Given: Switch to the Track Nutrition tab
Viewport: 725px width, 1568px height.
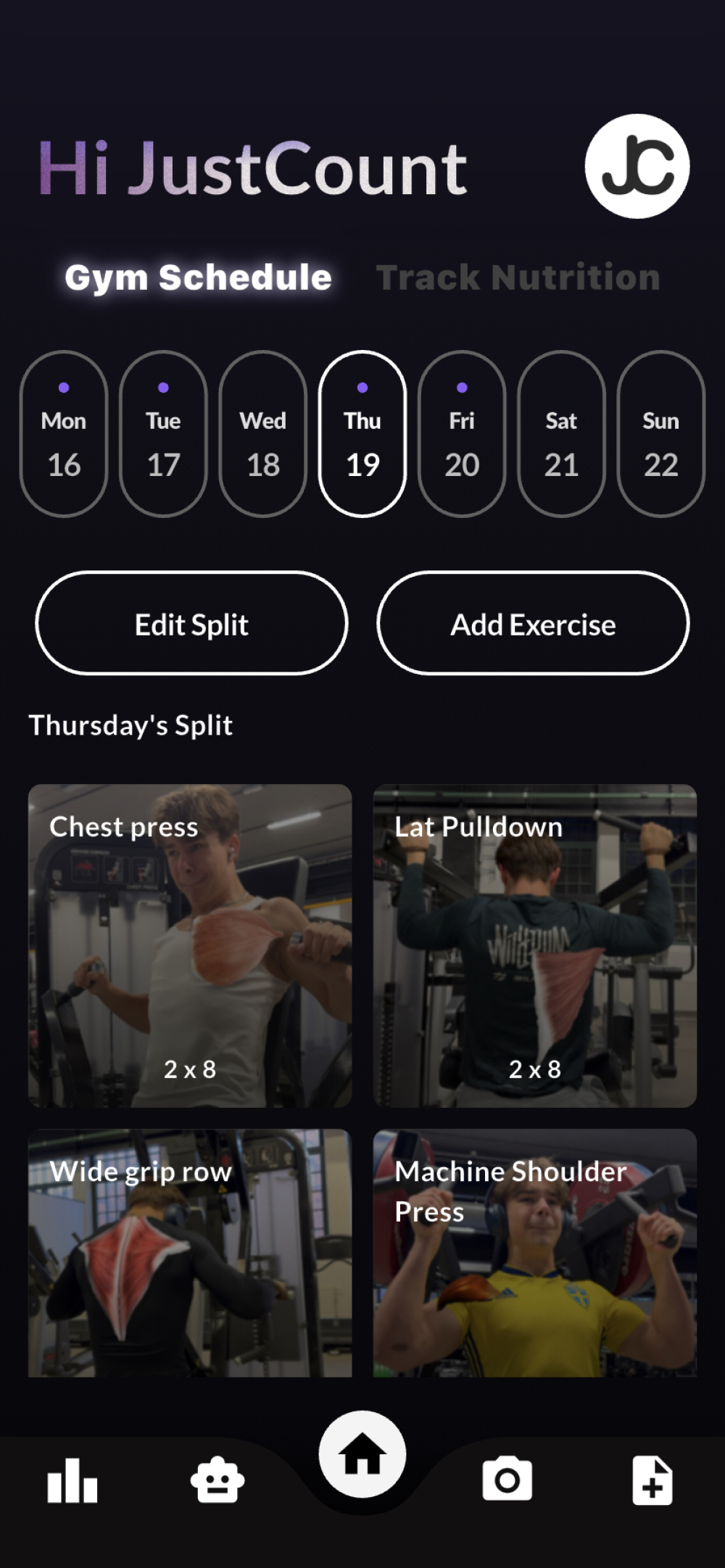Looking at the screenshot, I should click(x=518, y=278).
